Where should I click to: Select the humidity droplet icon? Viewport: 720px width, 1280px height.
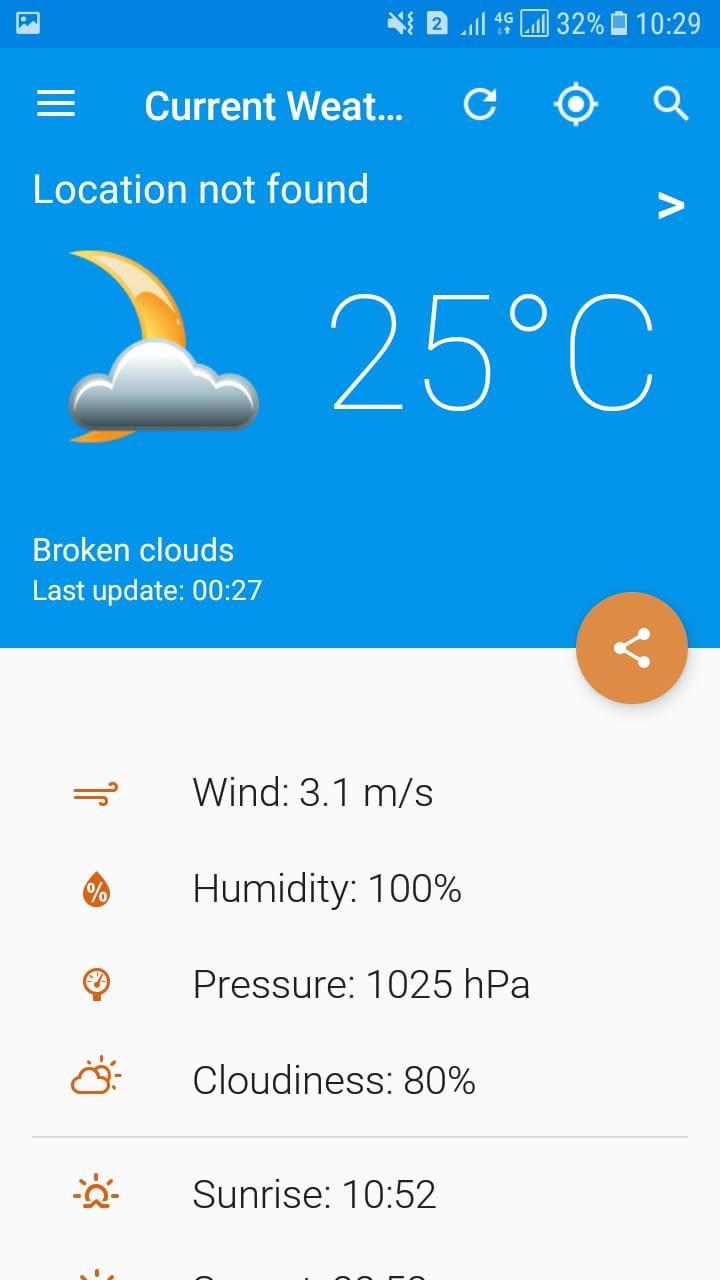coord(94,887)
